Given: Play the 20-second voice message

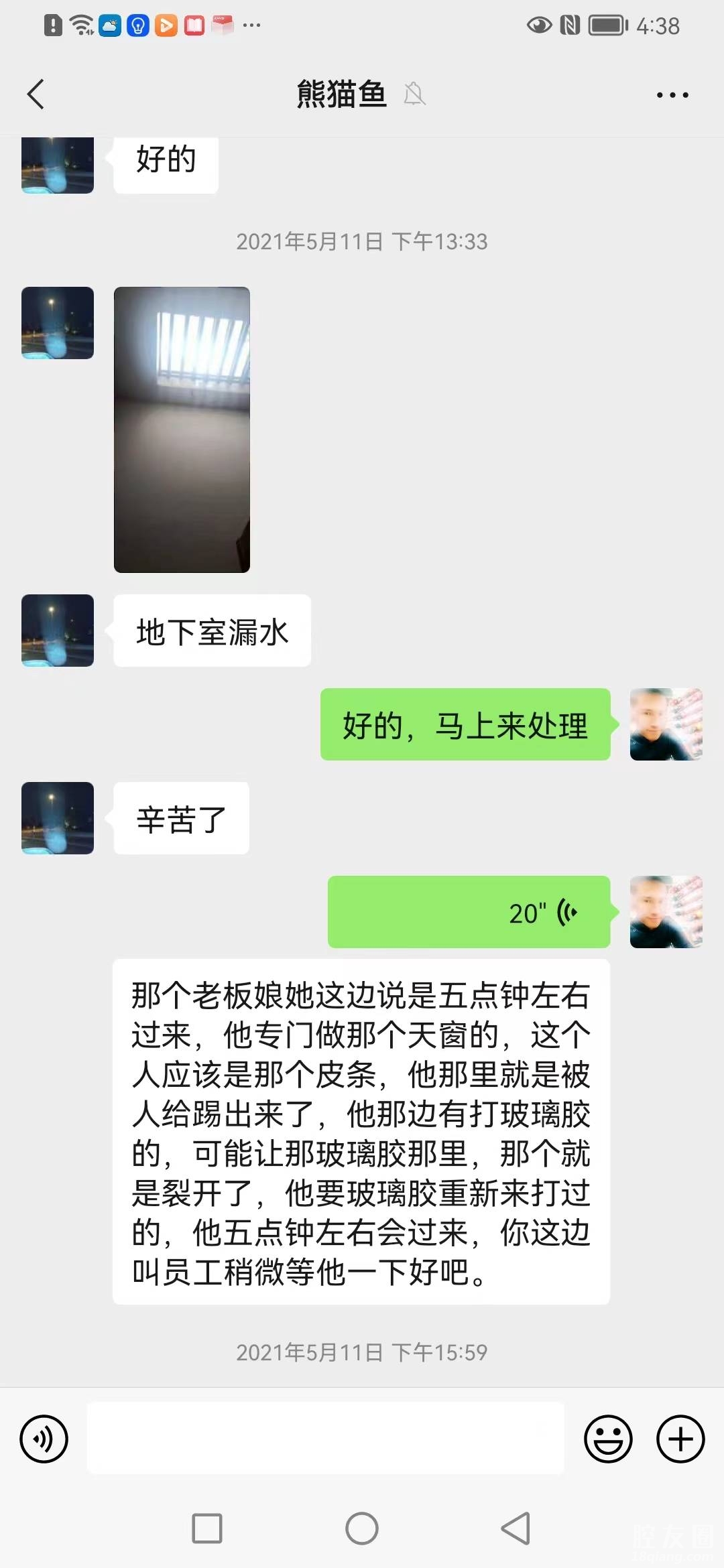Looking at the screenshot, I should click(x=469, y=912).
